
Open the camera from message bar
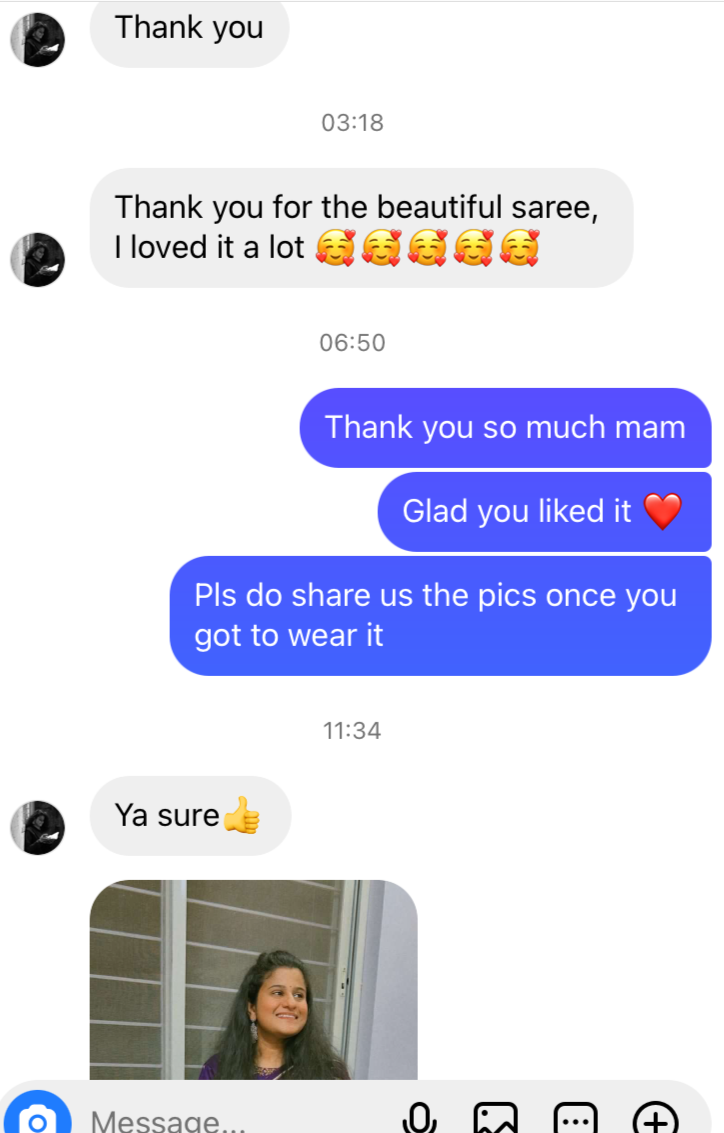37,1117
